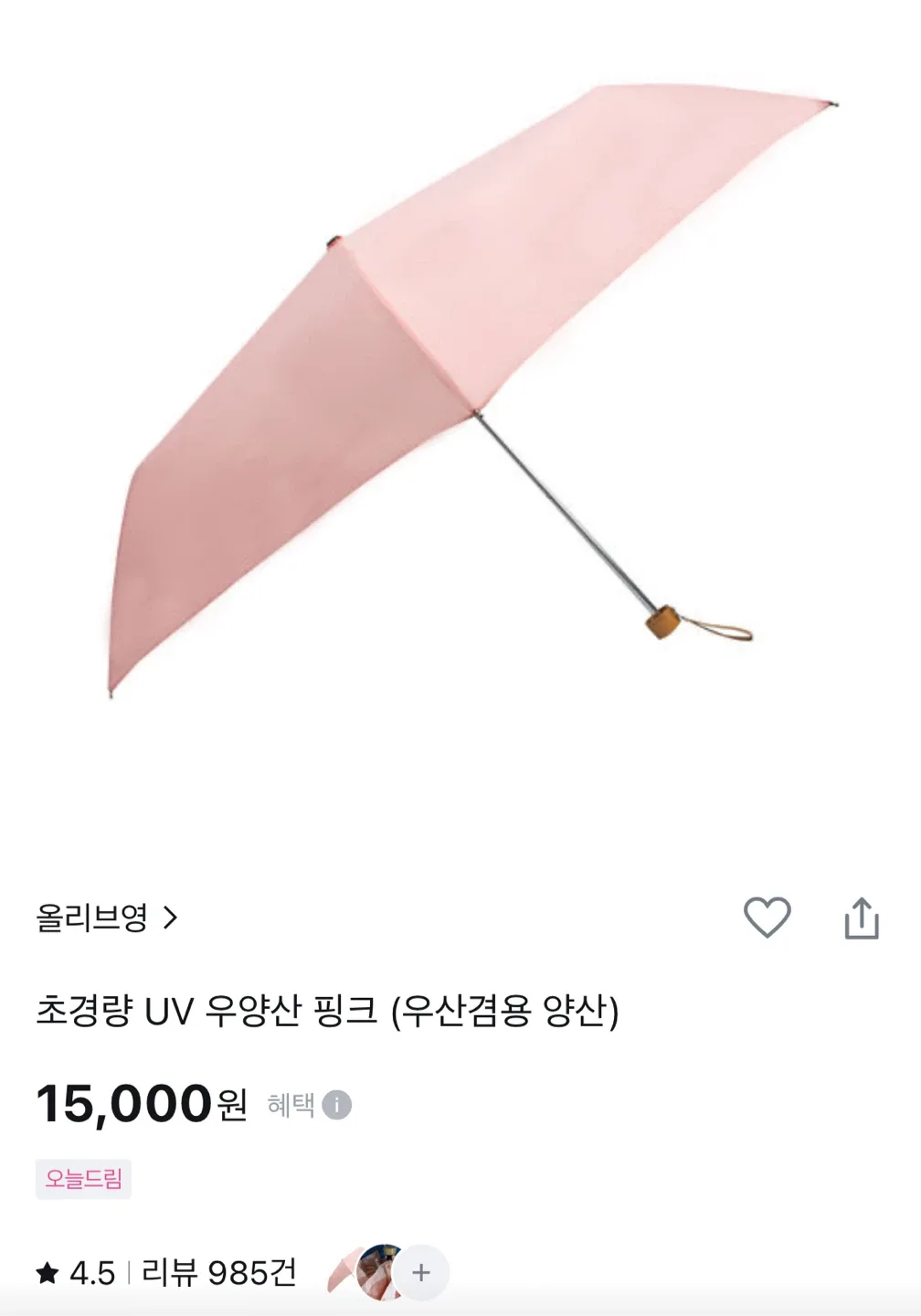The width and height of the screenshot is (921, 1316).
Task: Open the 올리브영 brand page
Action: click(x=106, y=917)
